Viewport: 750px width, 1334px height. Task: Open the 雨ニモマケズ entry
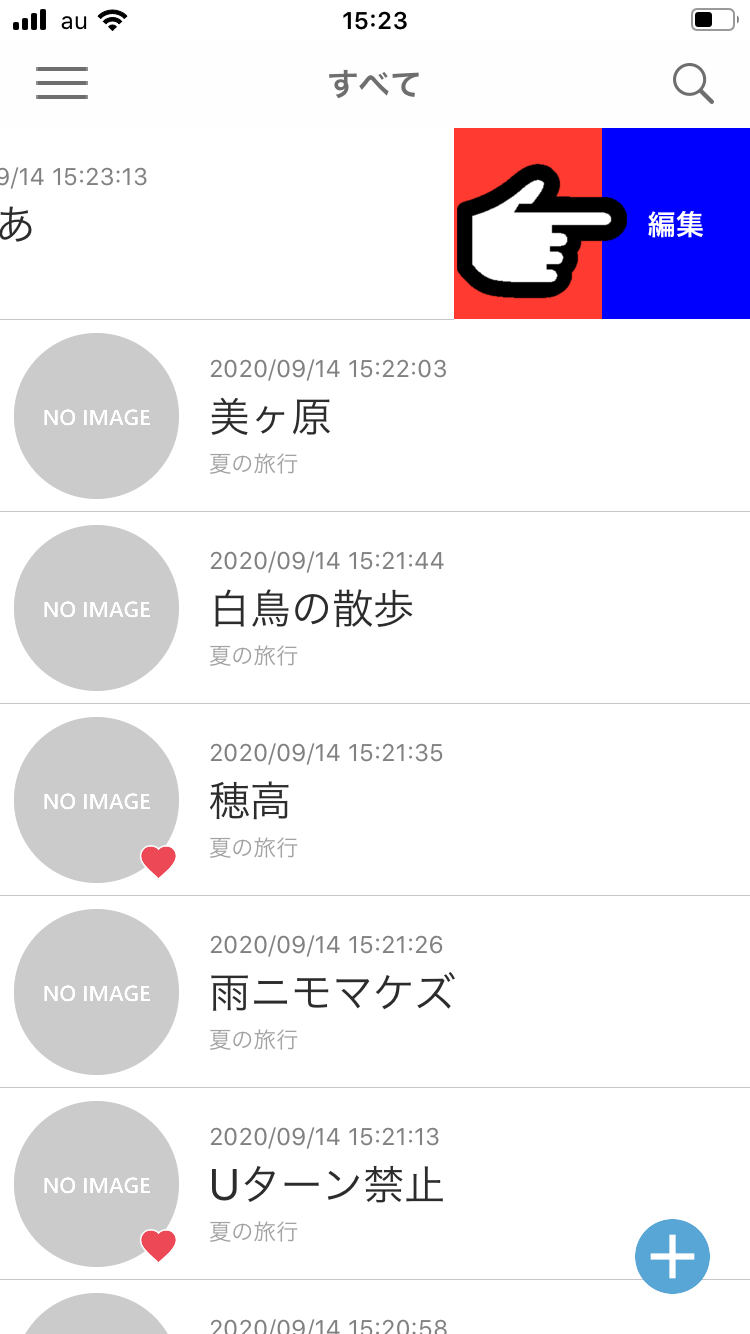pos(375,992)
